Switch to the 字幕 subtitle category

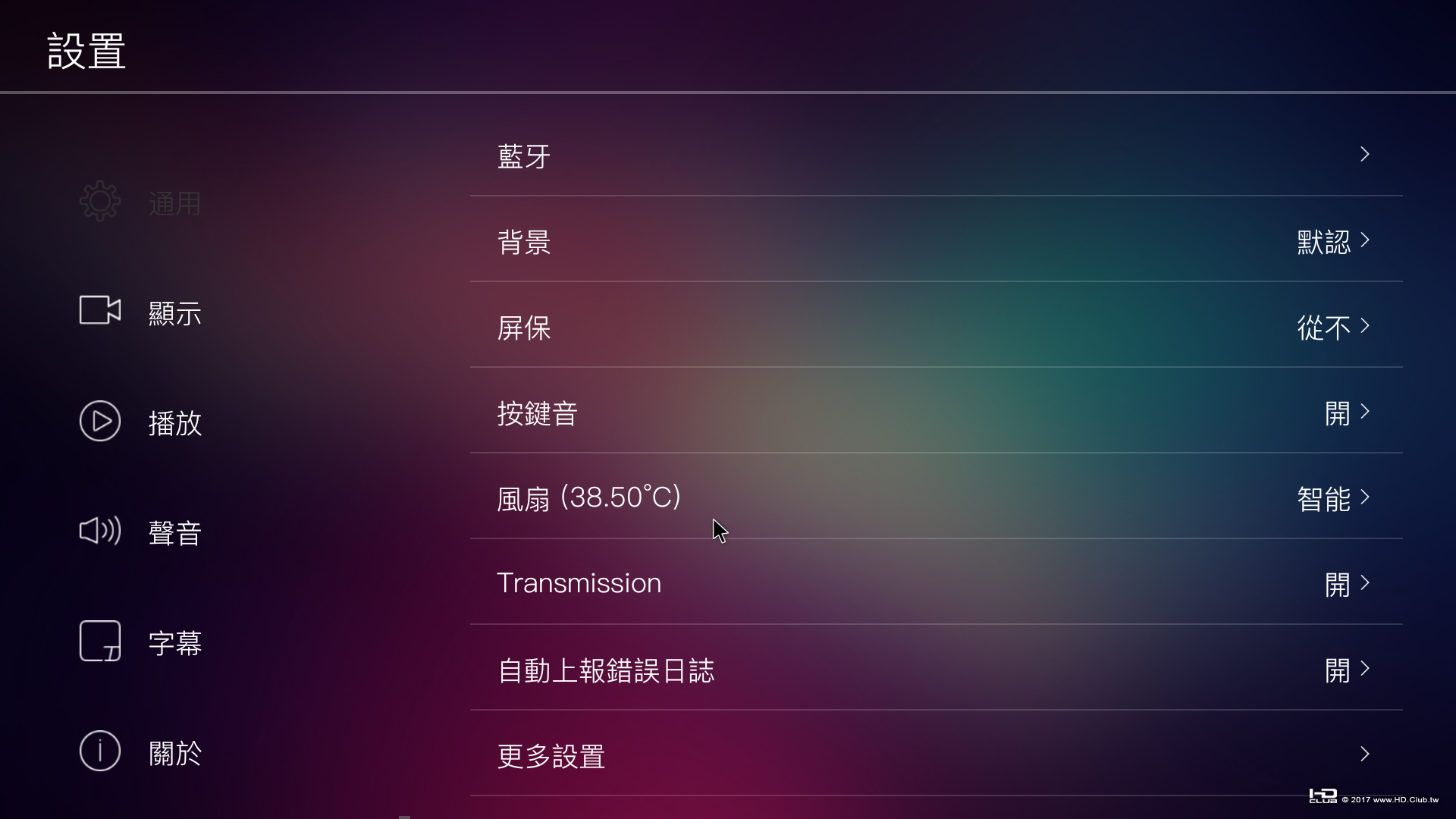[x=141, y=642]
